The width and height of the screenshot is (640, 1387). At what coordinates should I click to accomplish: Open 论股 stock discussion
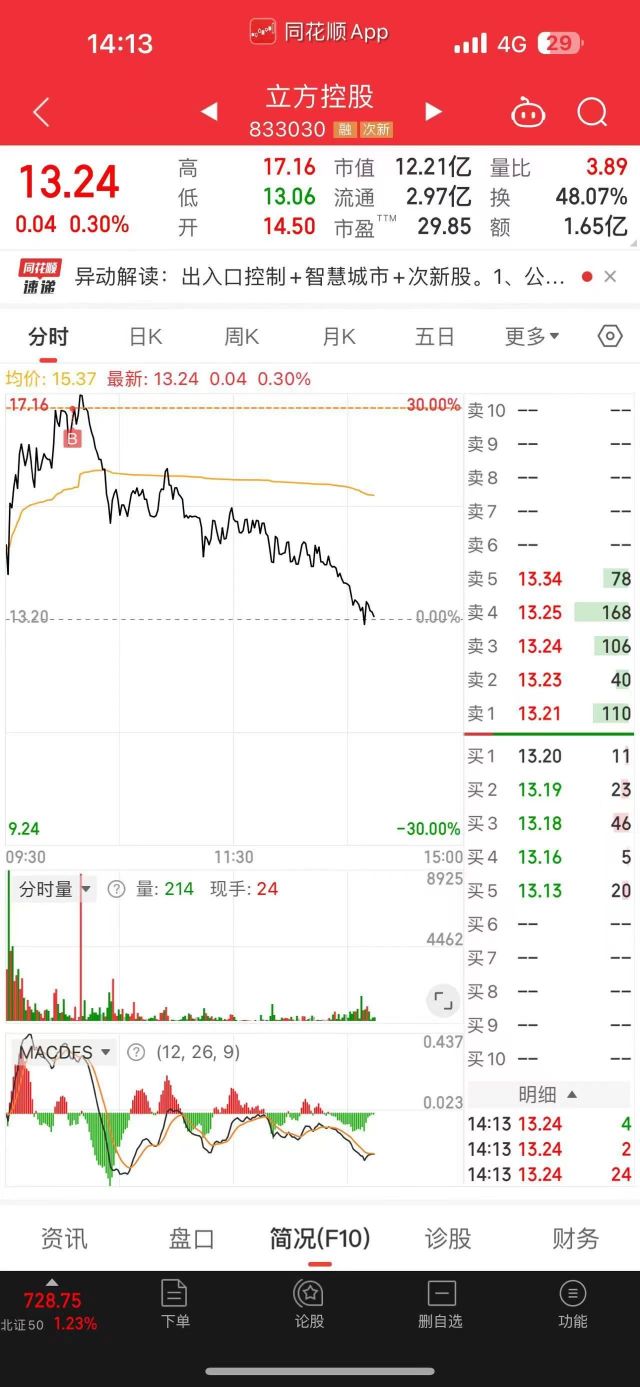(309, 1303)
